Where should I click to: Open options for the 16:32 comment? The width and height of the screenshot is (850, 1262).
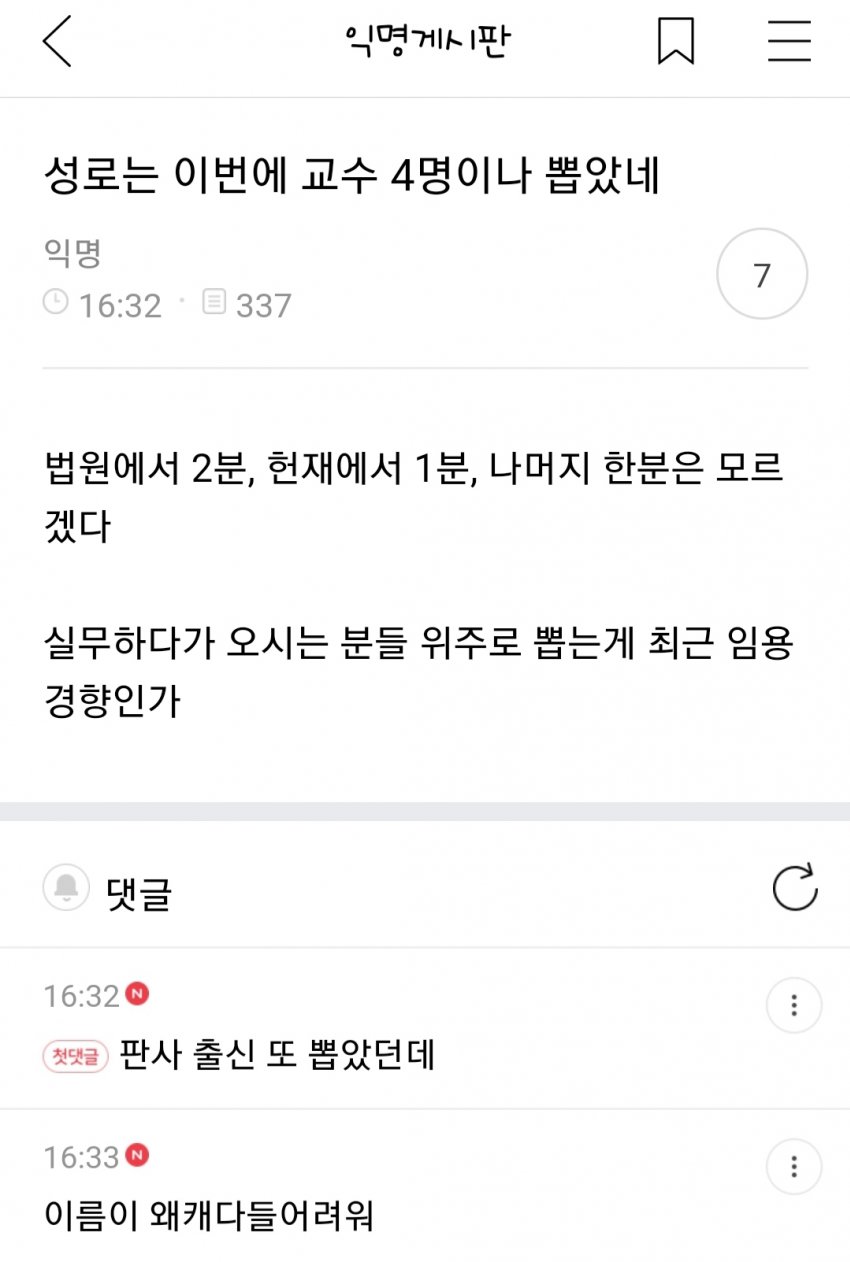pyautogui.click(x=794, y=1005)
